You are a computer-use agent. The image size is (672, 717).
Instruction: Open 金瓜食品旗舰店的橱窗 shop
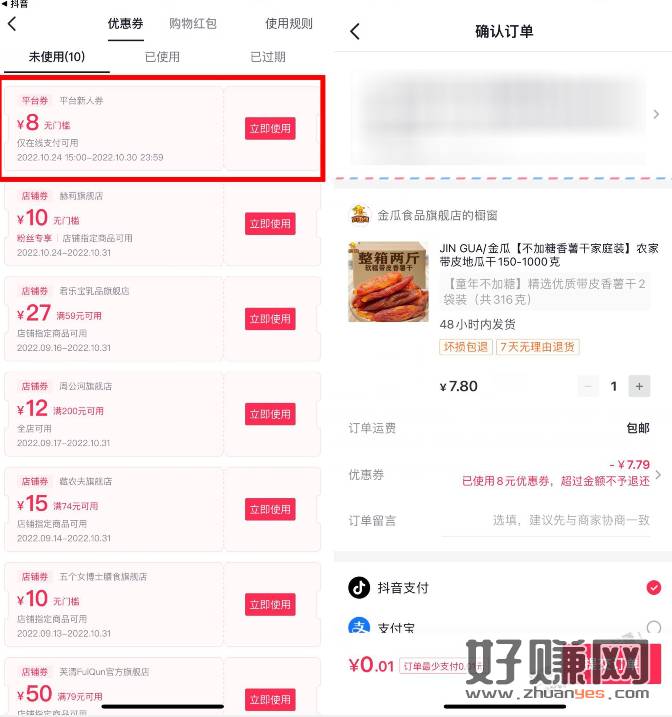[x=436, y=215]
